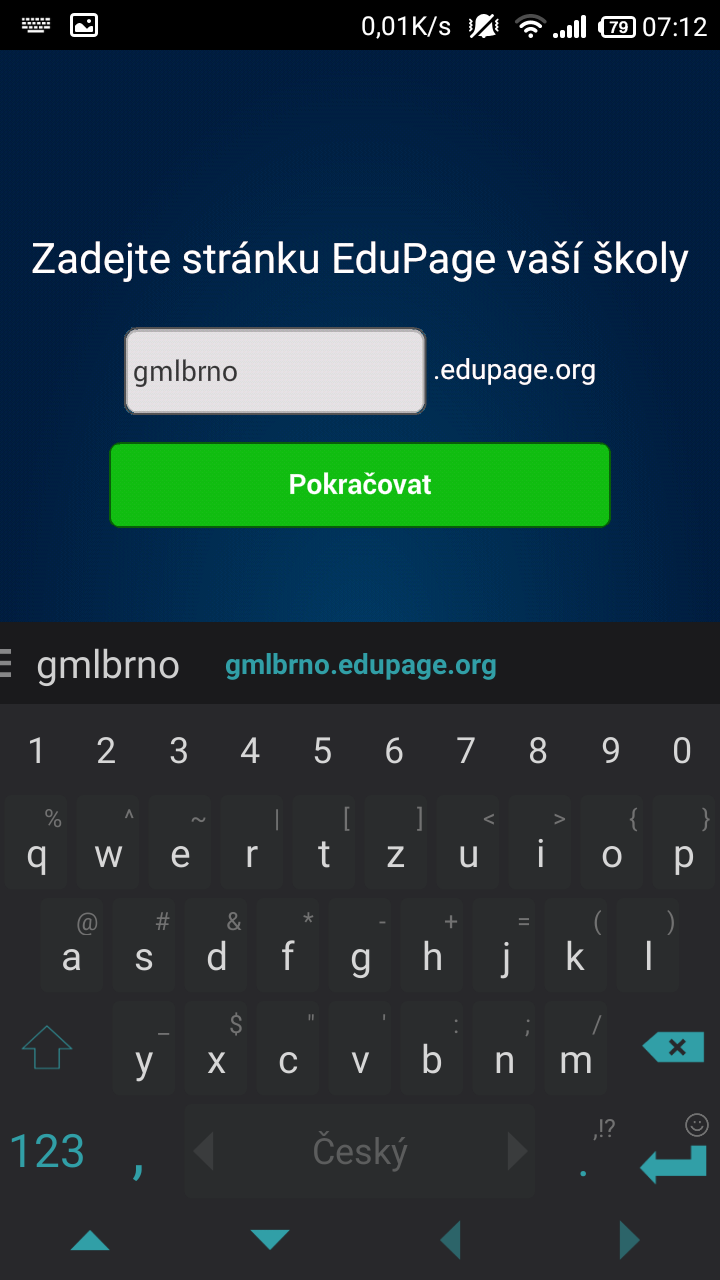The image size is (720, 1280).
Task: Delete a character with backspace key
Action: coord(674,1048)
